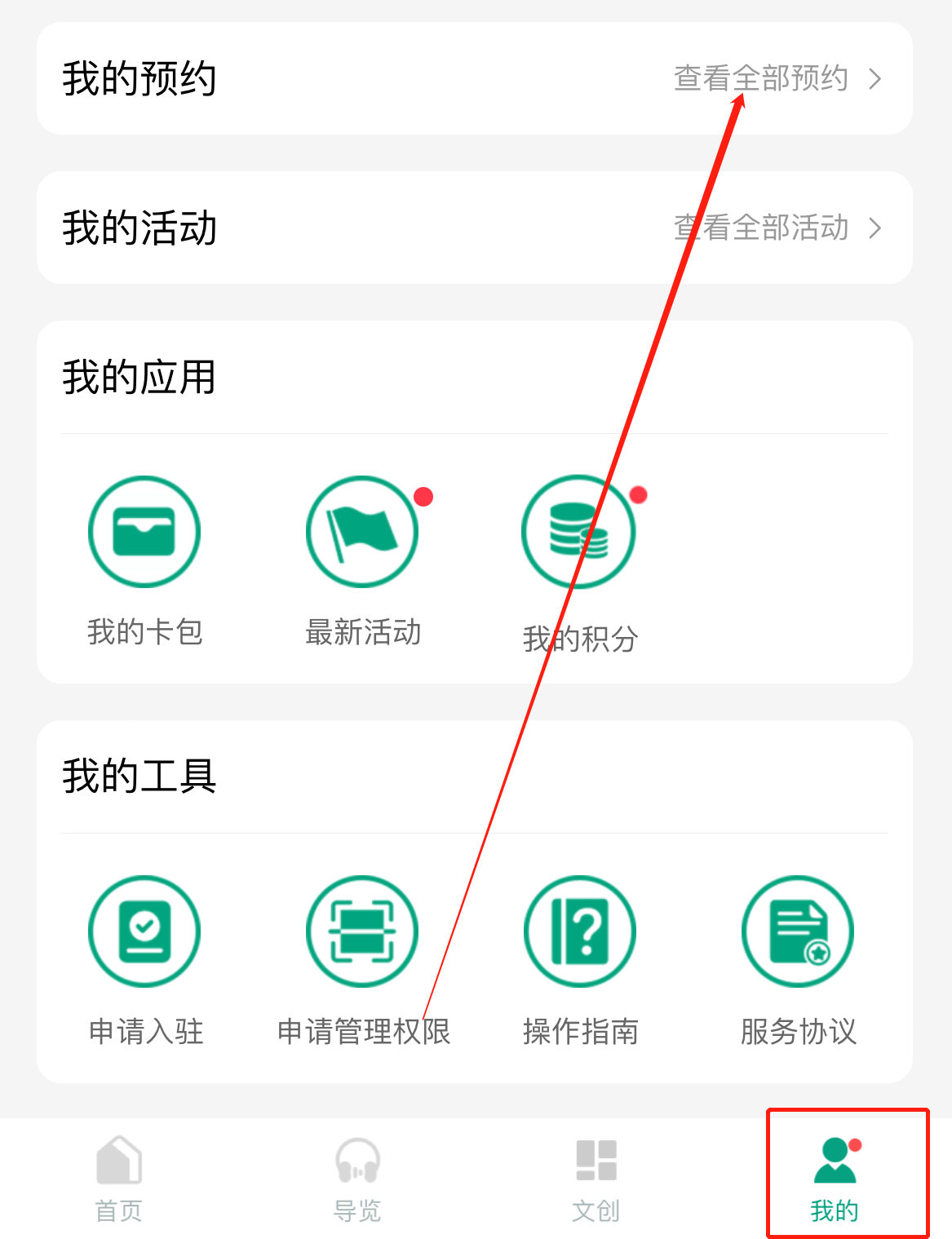952x1239 pixels.
Task: Switch to the 文创 tab
Action: (x=596, y=1178)
